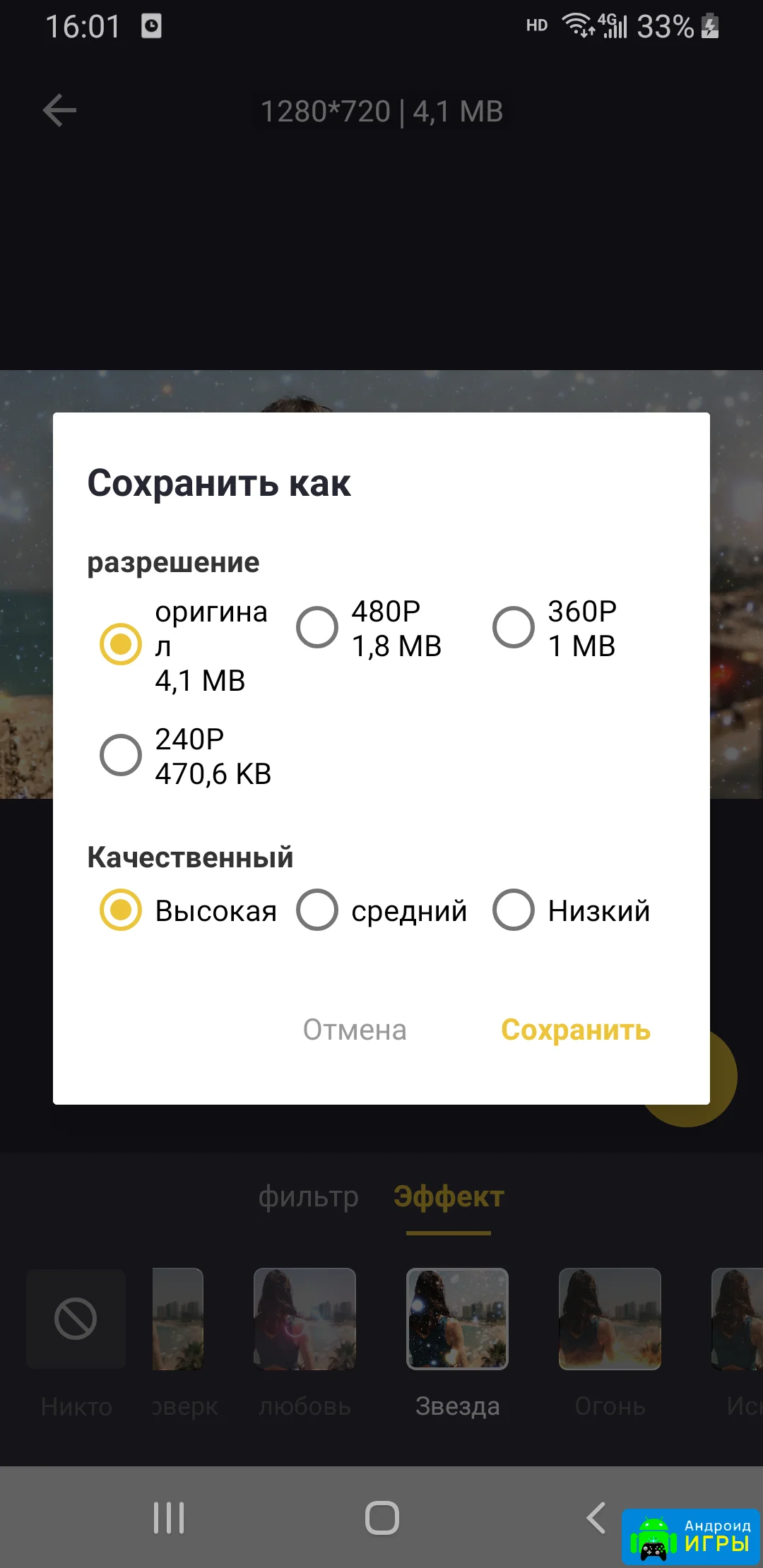Tap Отмена to dismiss the dialog
Image resolution: width=763 pixels, height=1568 pixels.
355,1030
